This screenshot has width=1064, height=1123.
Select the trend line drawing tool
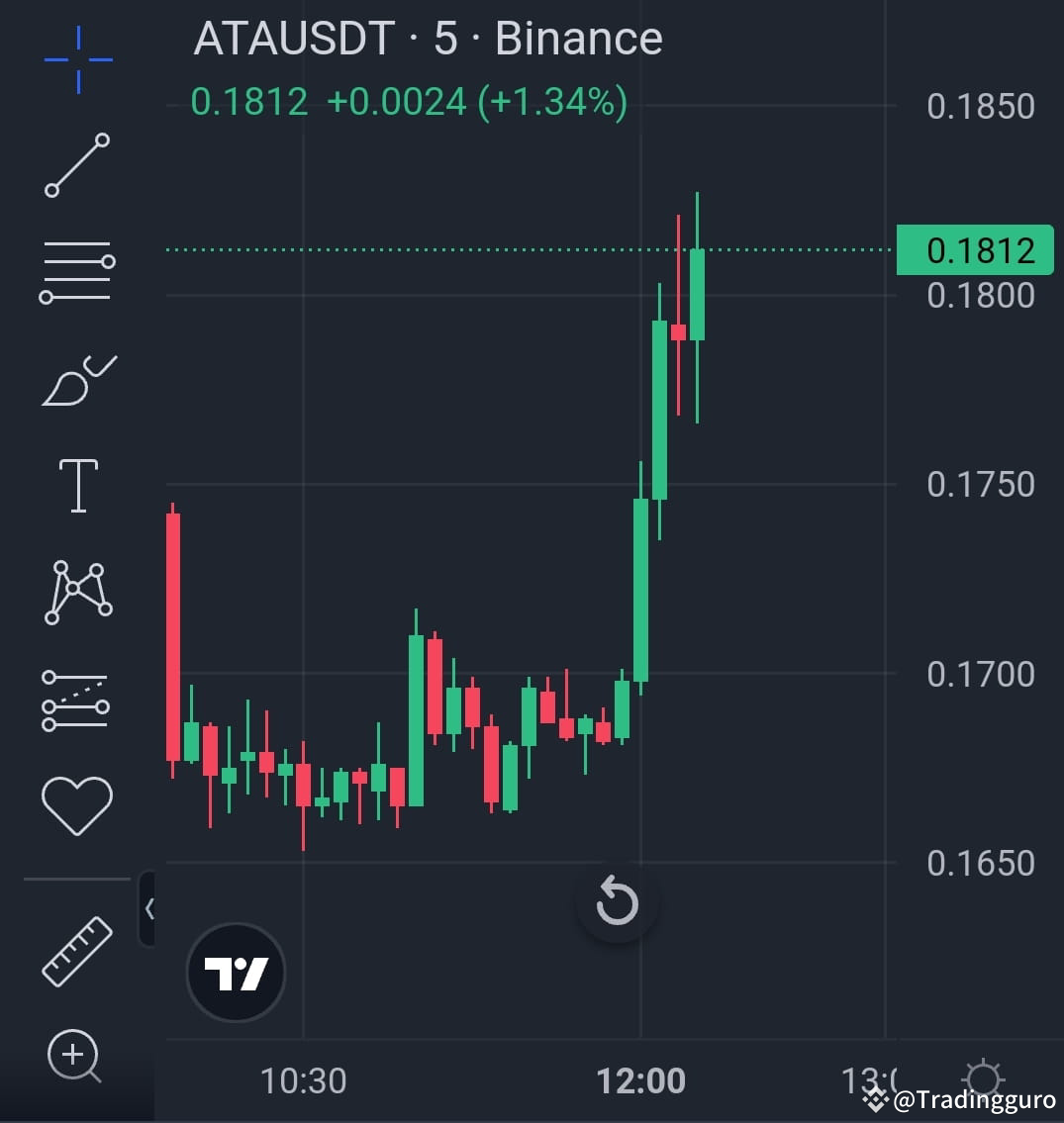(x=77, y=163)
